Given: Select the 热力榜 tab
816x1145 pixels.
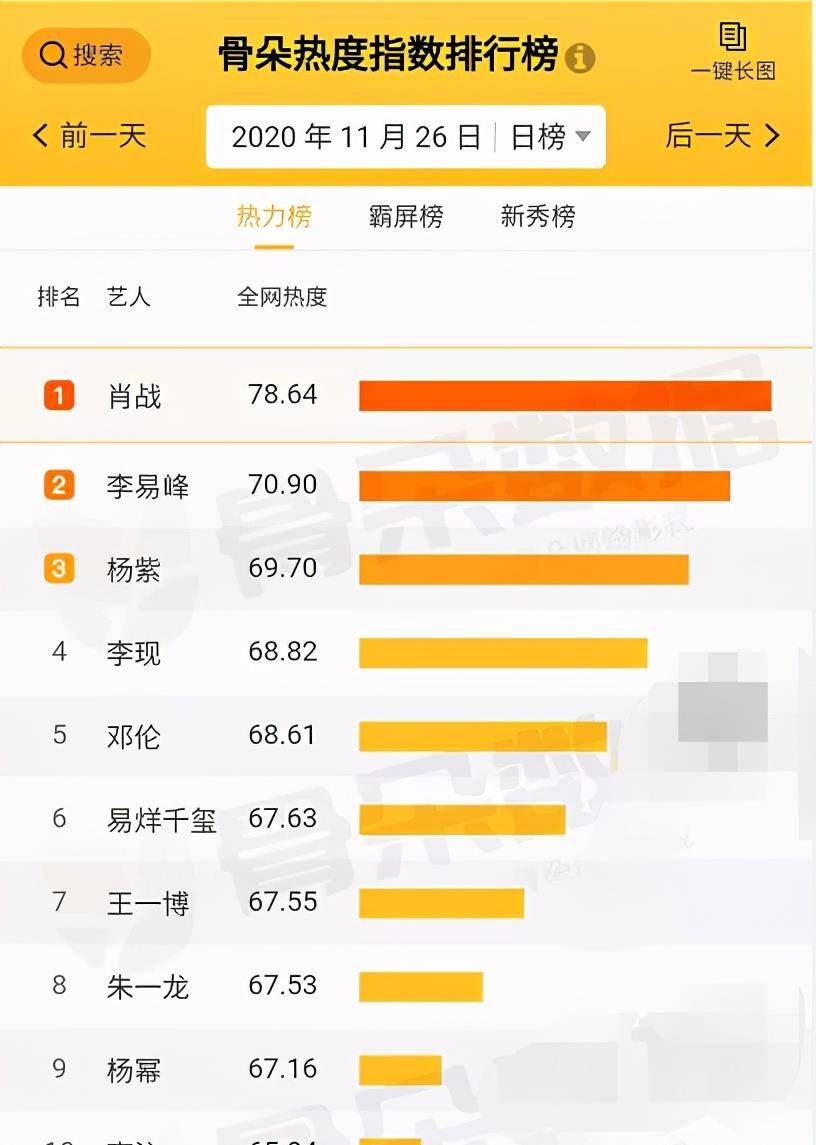Looking at the screenshot, I should pos(274,216).
